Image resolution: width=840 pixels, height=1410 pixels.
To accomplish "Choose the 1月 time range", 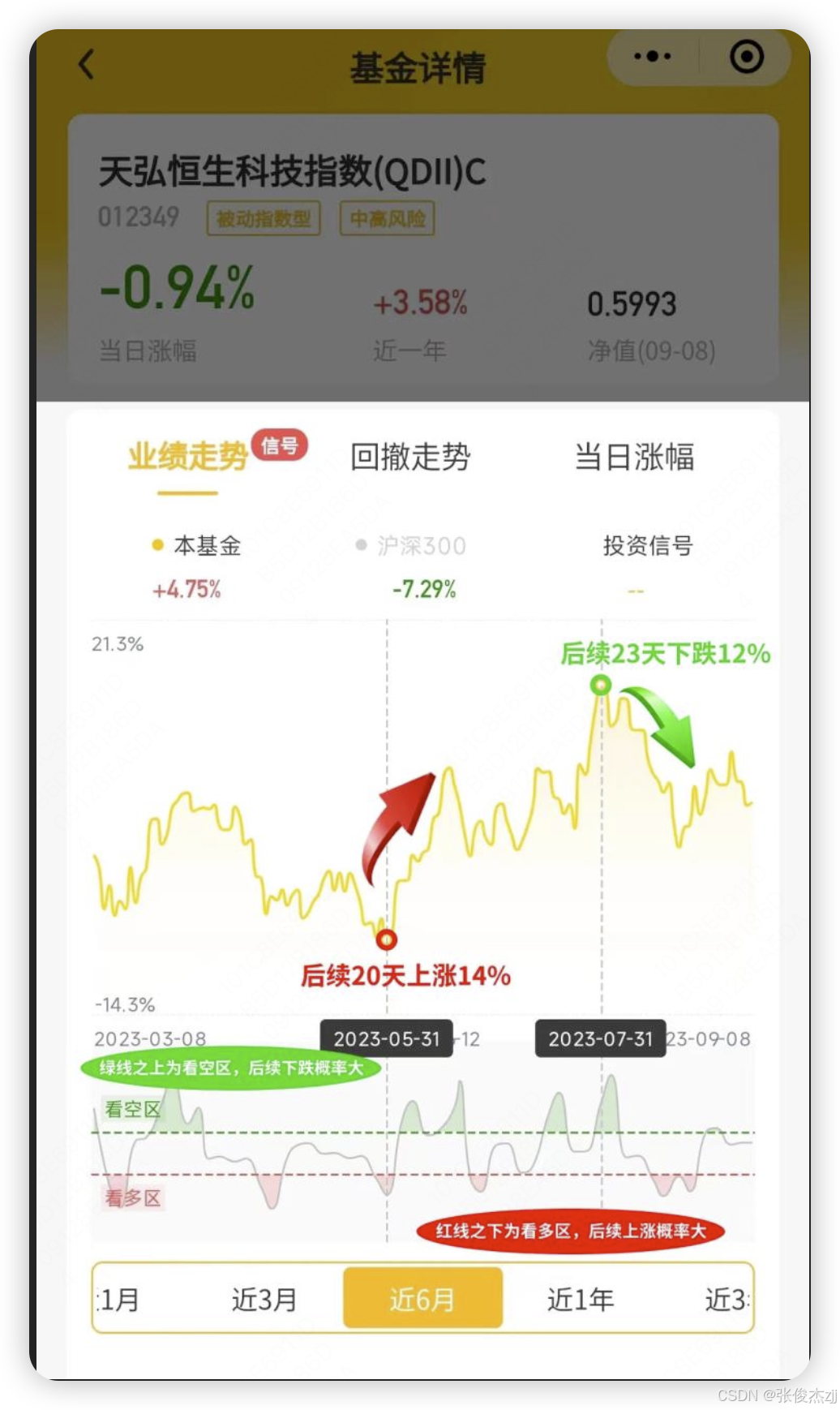I will pos(120,1300).
